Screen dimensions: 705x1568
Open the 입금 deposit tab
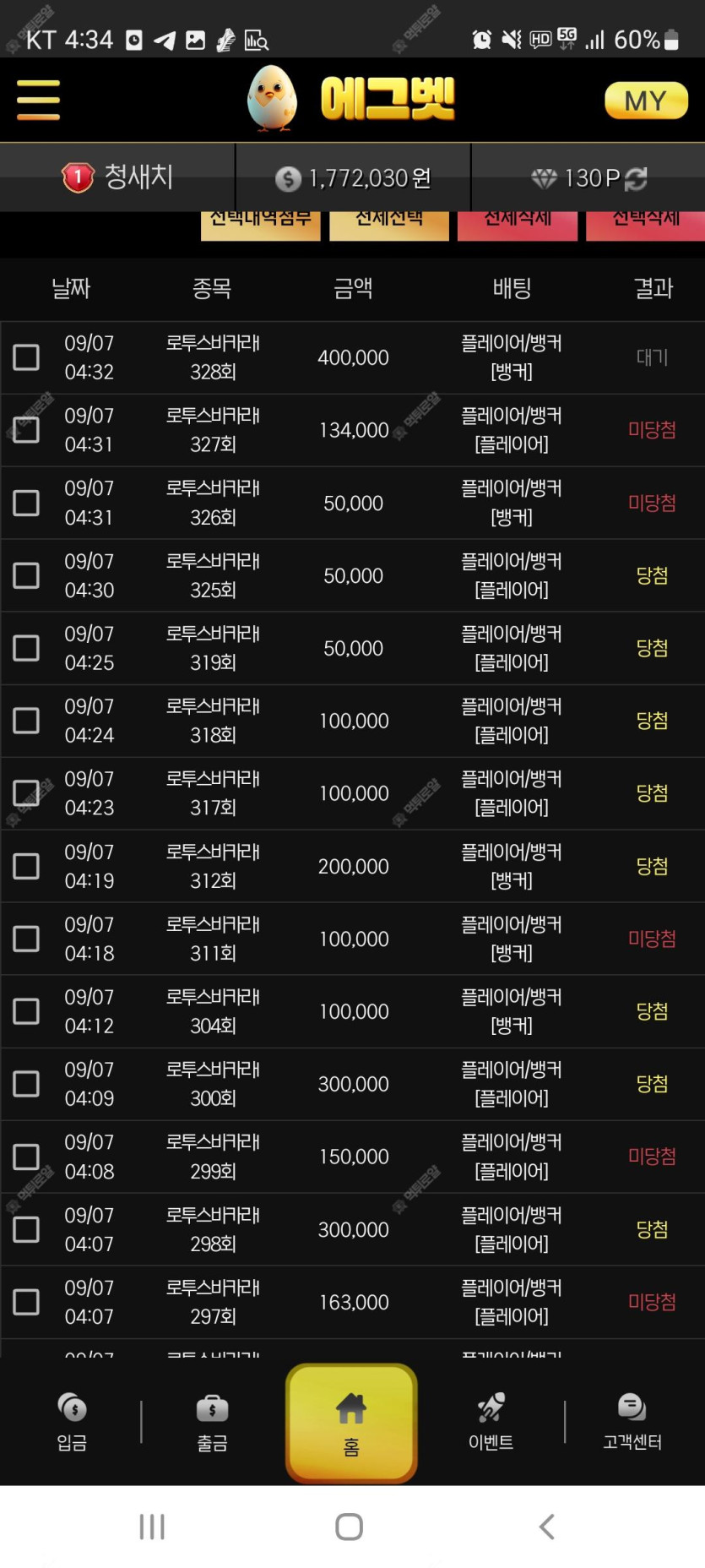(73, 1422)
